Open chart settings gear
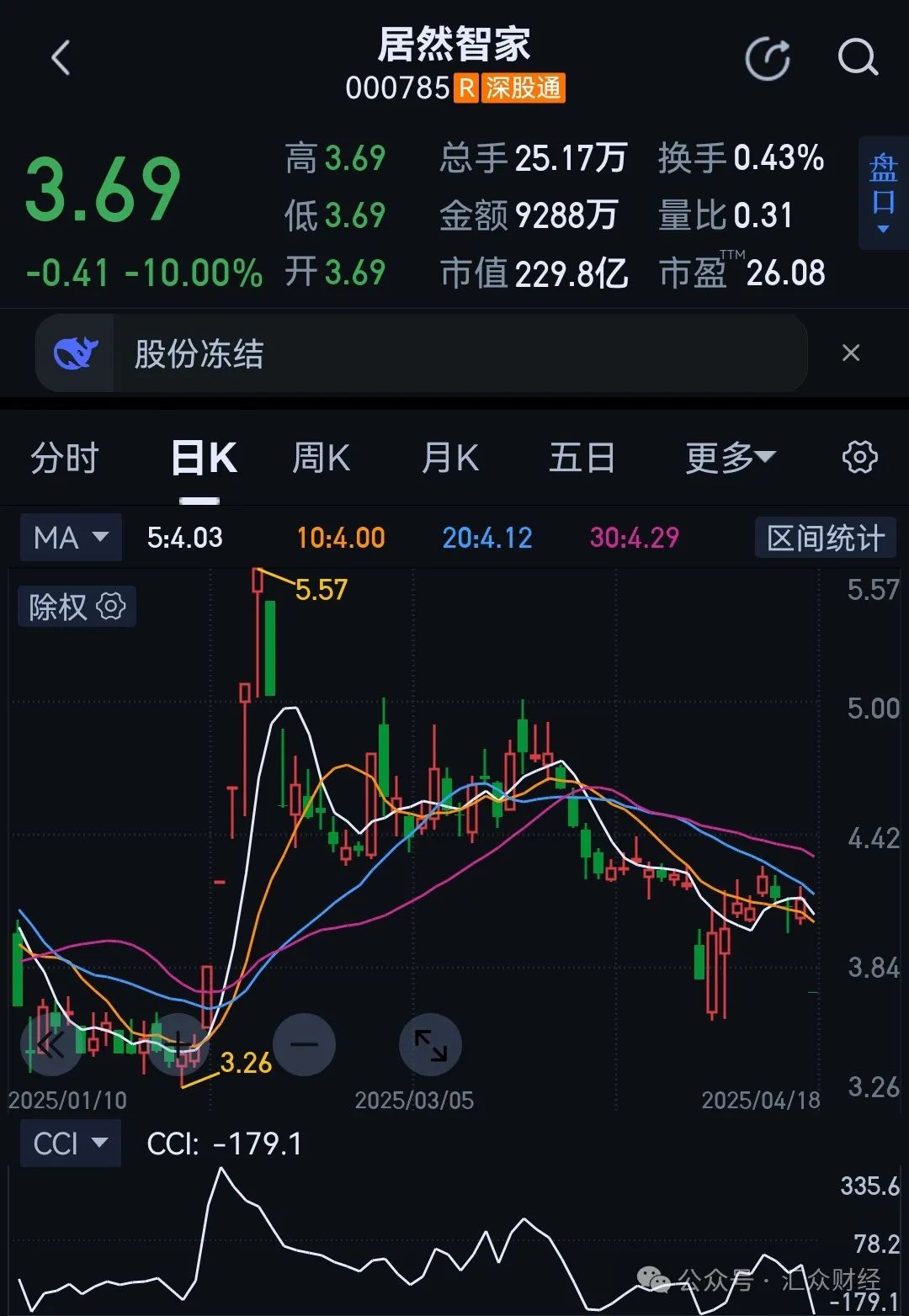Screen dimensions: 909x1316 [x=859, y=458]
